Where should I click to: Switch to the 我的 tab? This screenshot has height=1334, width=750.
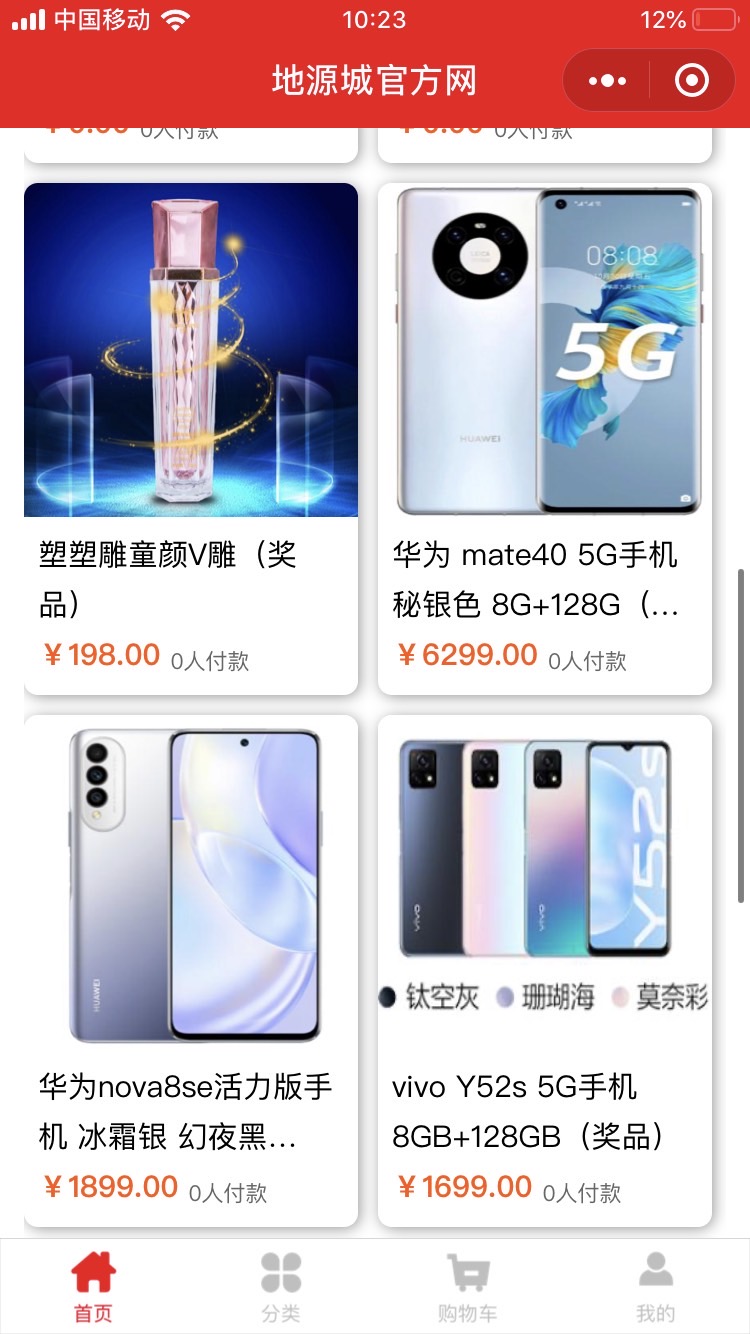(656, 1287)
